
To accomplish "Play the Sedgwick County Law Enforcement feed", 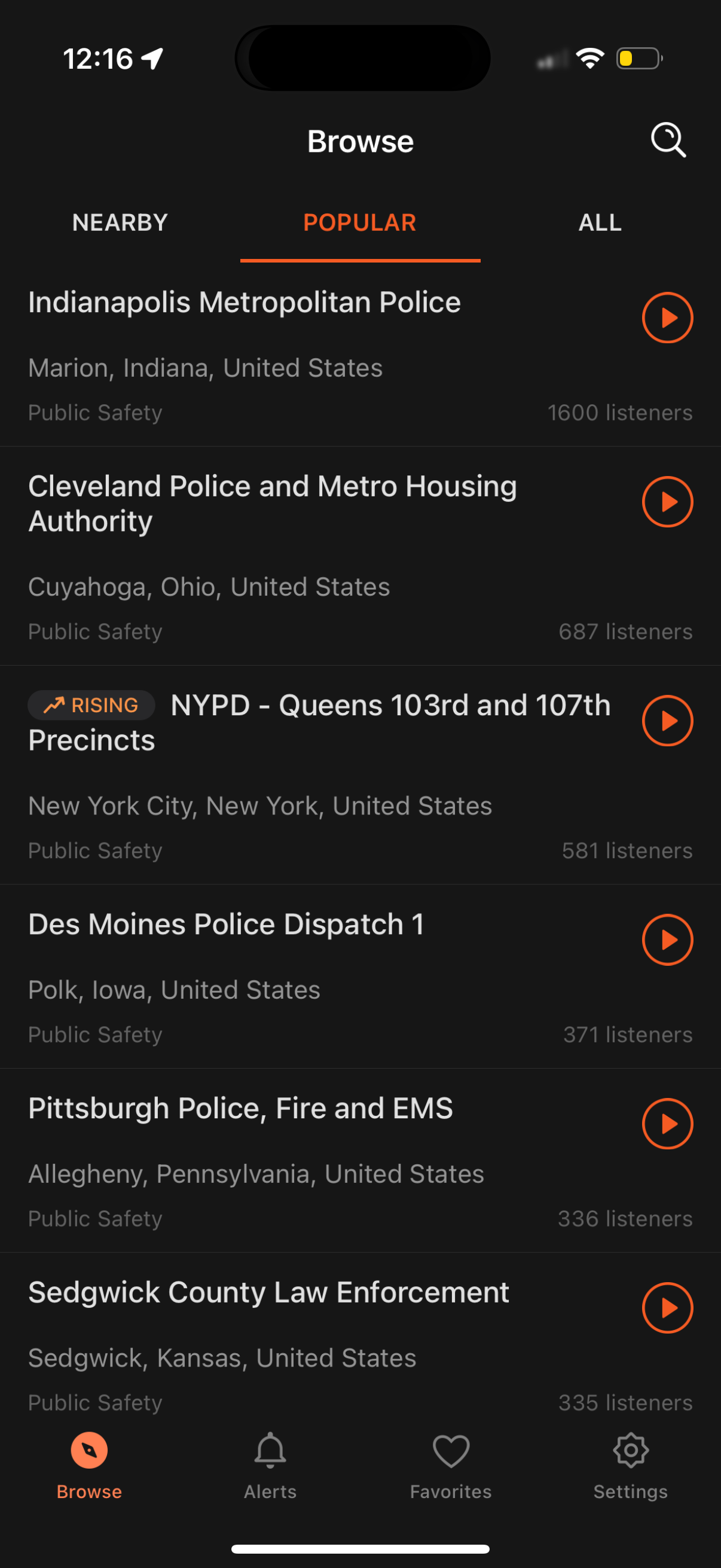I will pyautogui.click(x=667, y=1308).
